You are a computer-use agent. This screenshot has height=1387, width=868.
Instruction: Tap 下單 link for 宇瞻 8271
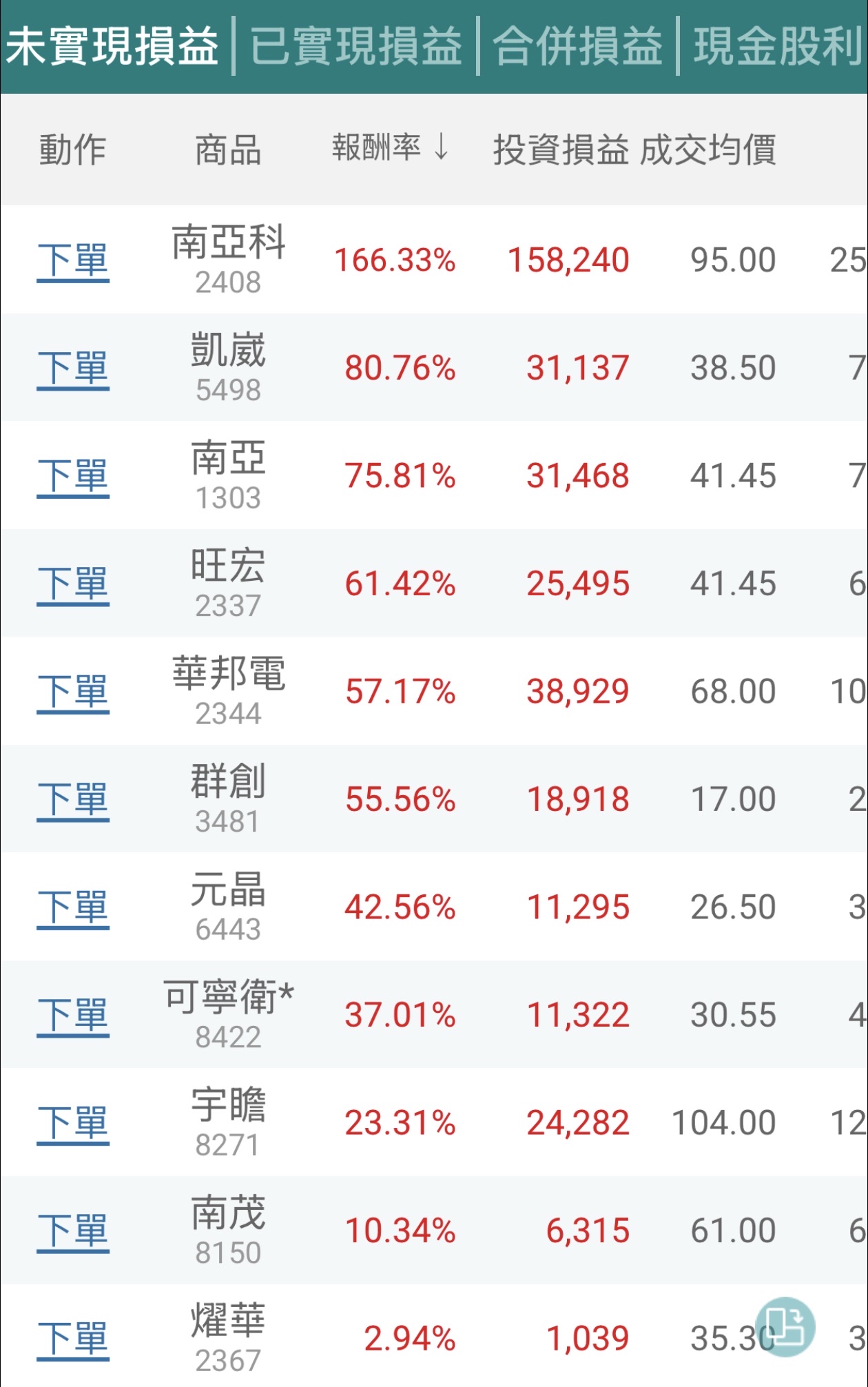pyautogui.click(x=72, y=1124)
